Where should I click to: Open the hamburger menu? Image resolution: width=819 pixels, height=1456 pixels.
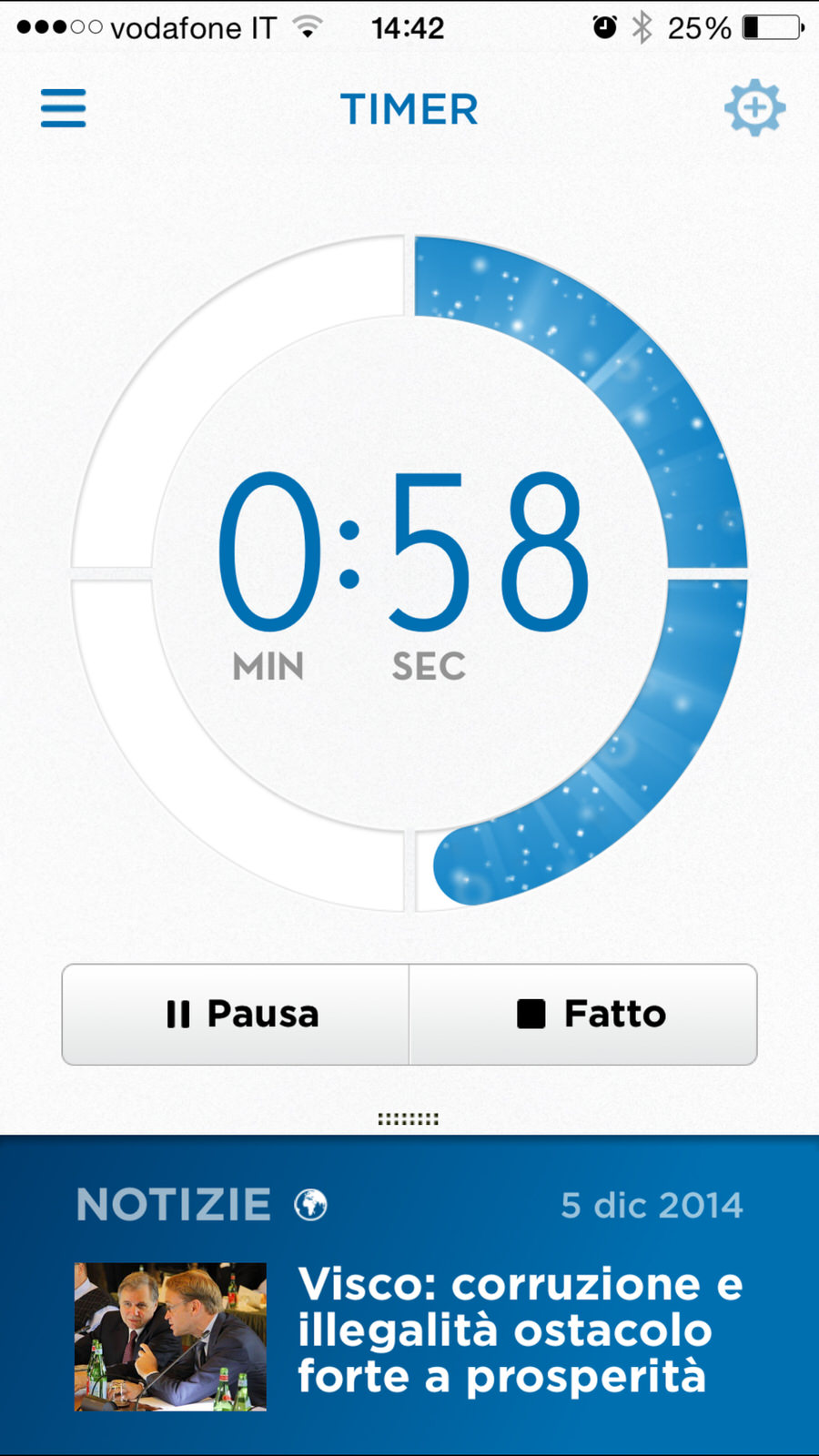point(64,108)
